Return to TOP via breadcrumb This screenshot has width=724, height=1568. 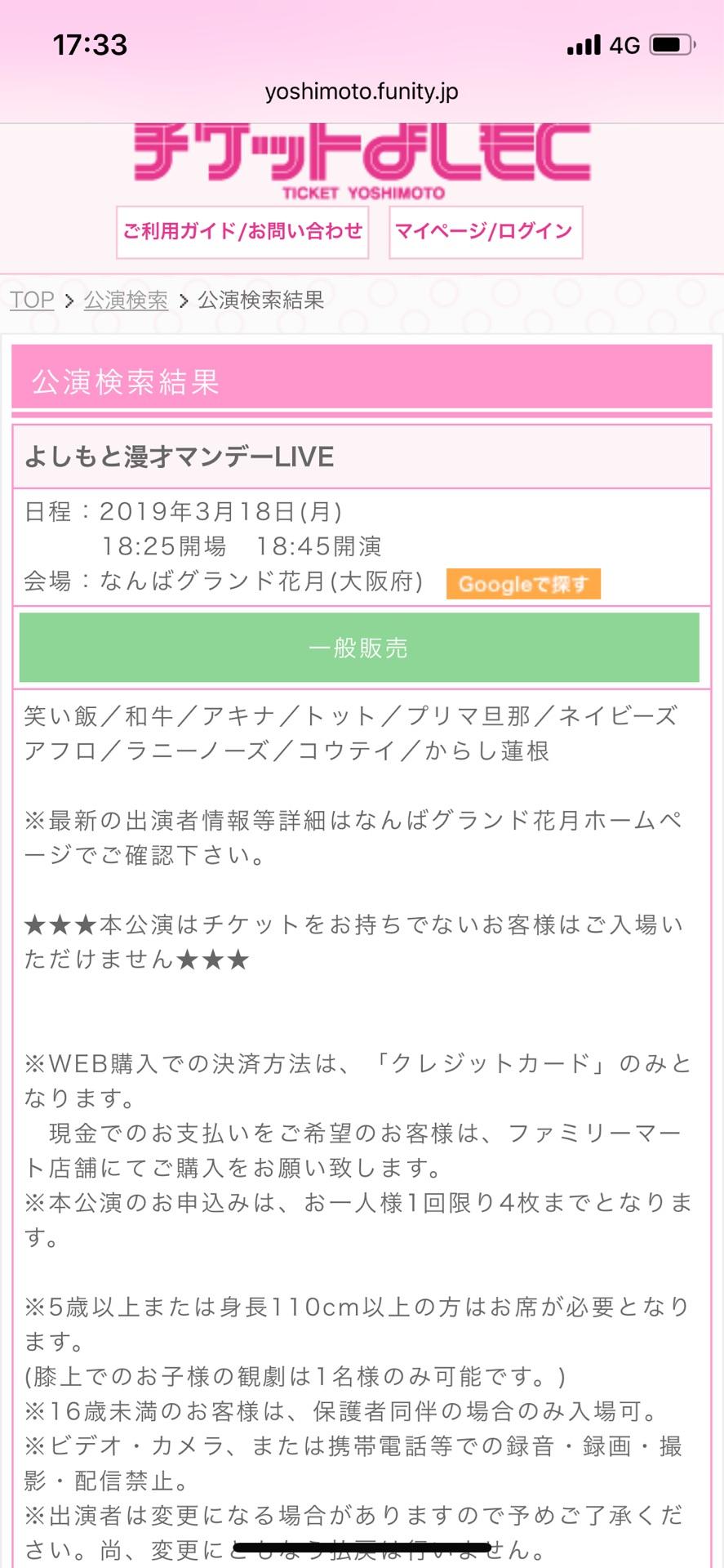click(32, 300)
